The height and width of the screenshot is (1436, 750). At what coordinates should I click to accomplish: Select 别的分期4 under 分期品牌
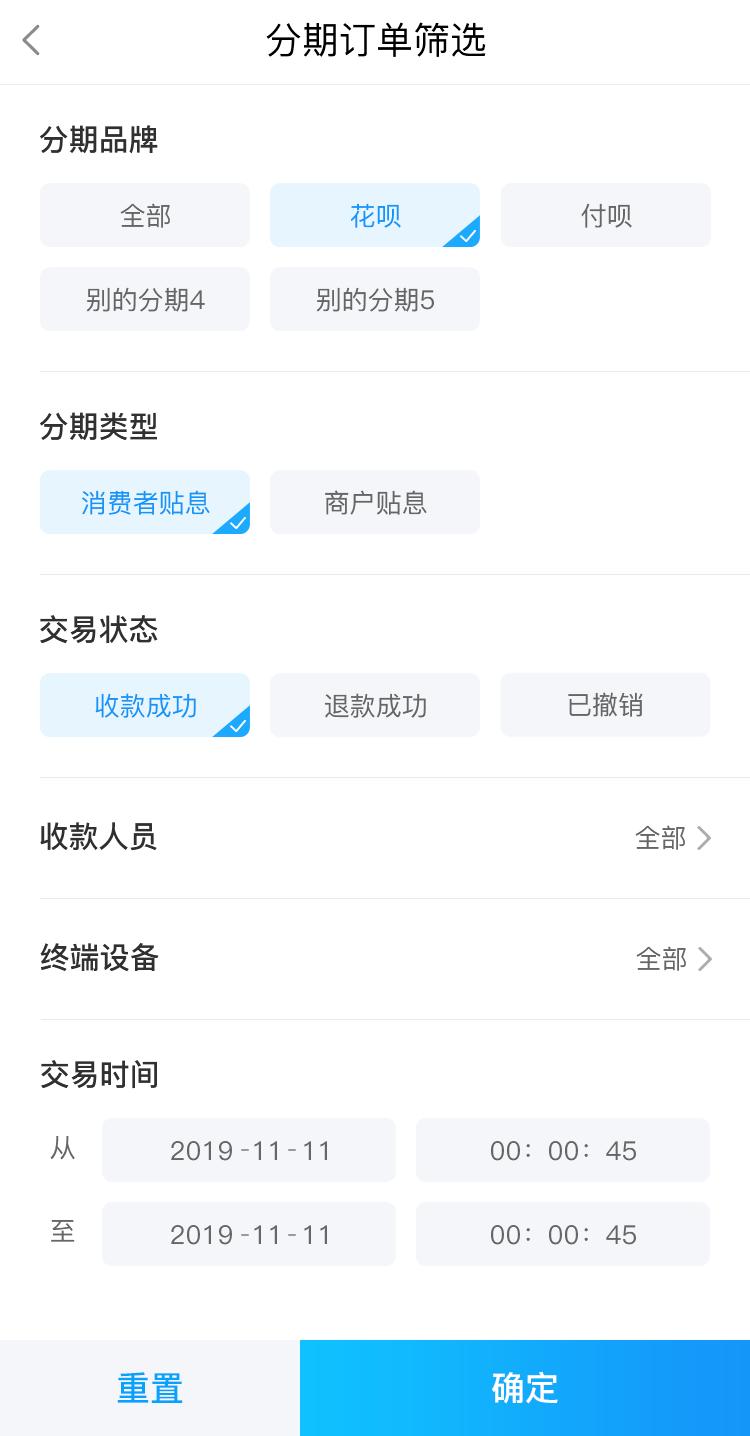click(x=144, y=299)
